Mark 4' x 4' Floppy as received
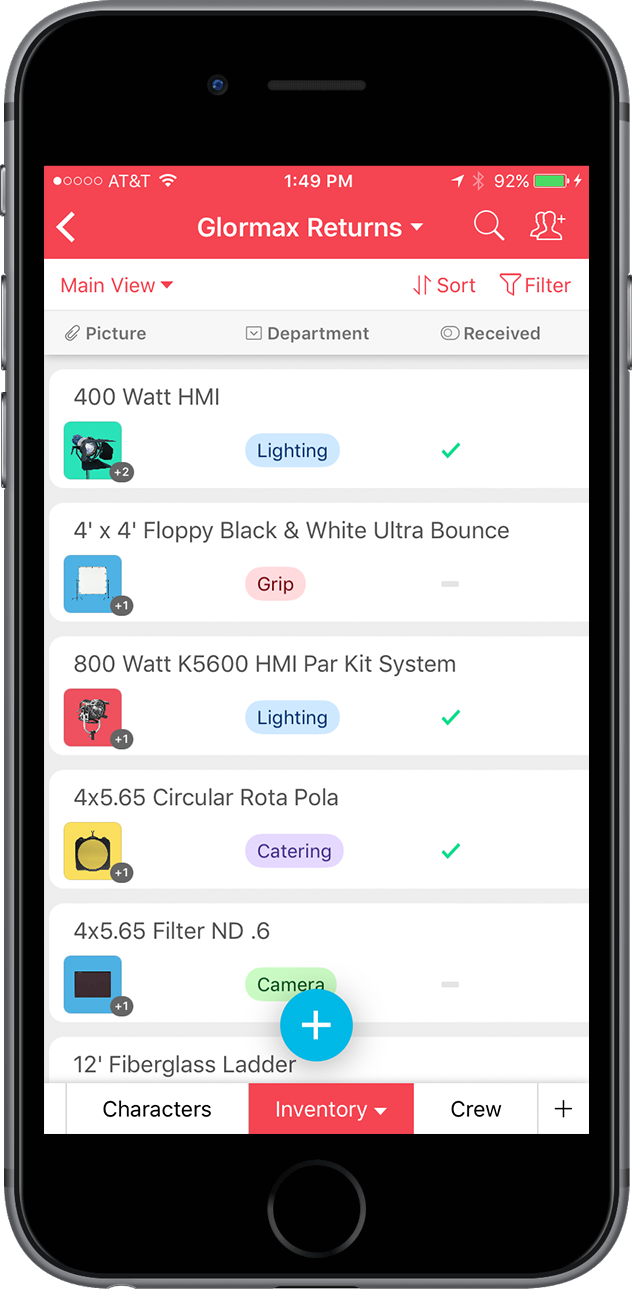632x1289 pixels. click(x=450, y=583)
